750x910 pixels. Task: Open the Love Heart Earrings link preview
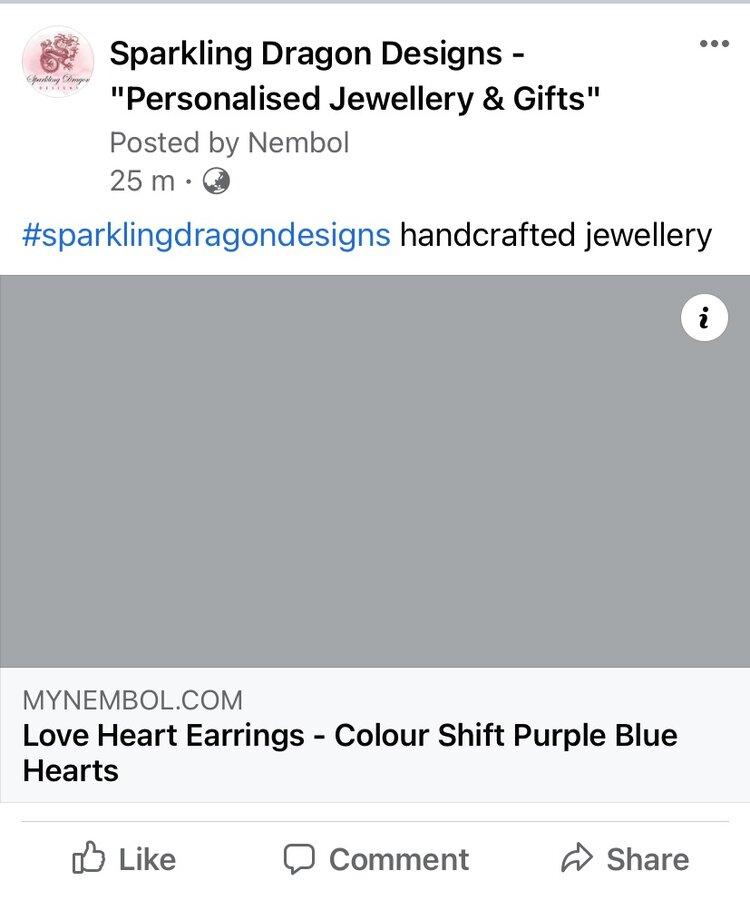click(x=374, y=735)
